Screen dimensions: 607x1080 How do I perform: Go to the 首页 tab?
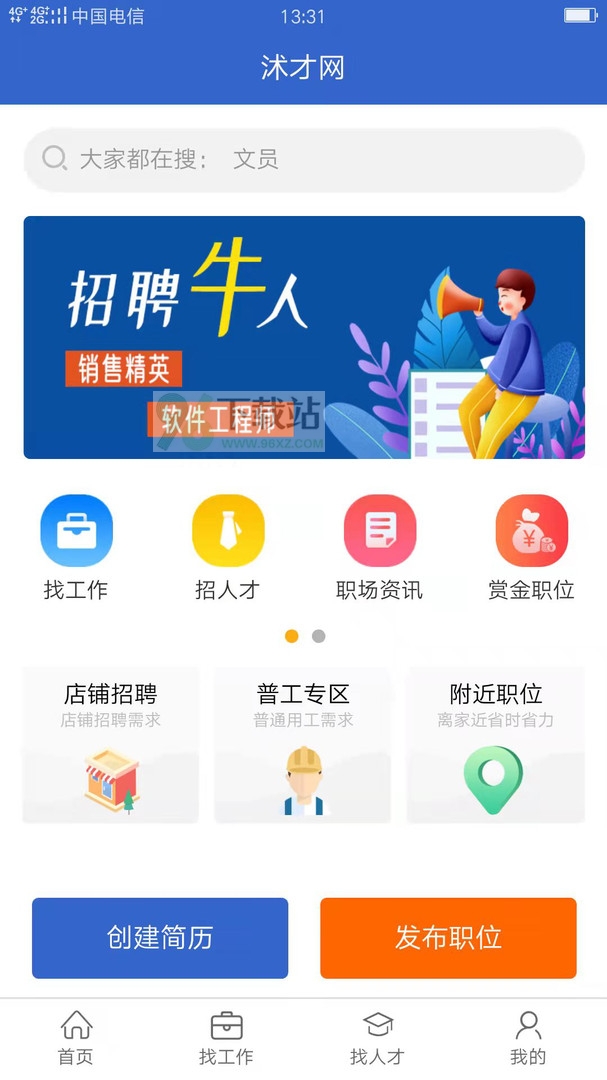point(76,1039)
